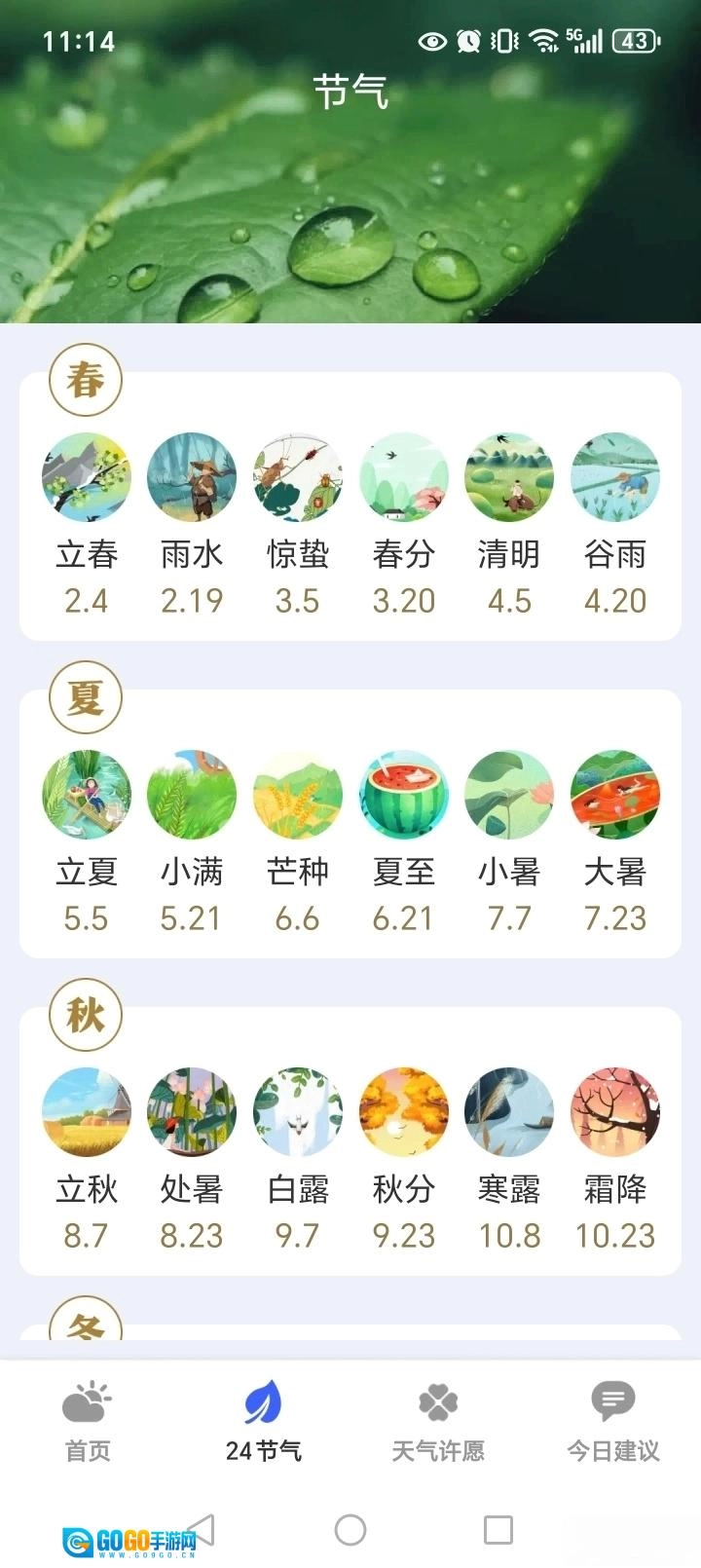Image resolution: width=701 pixels, height=1568 pixels.
Task: Select the 惊蛰 insects icon
Action: [x=298, y=477]
